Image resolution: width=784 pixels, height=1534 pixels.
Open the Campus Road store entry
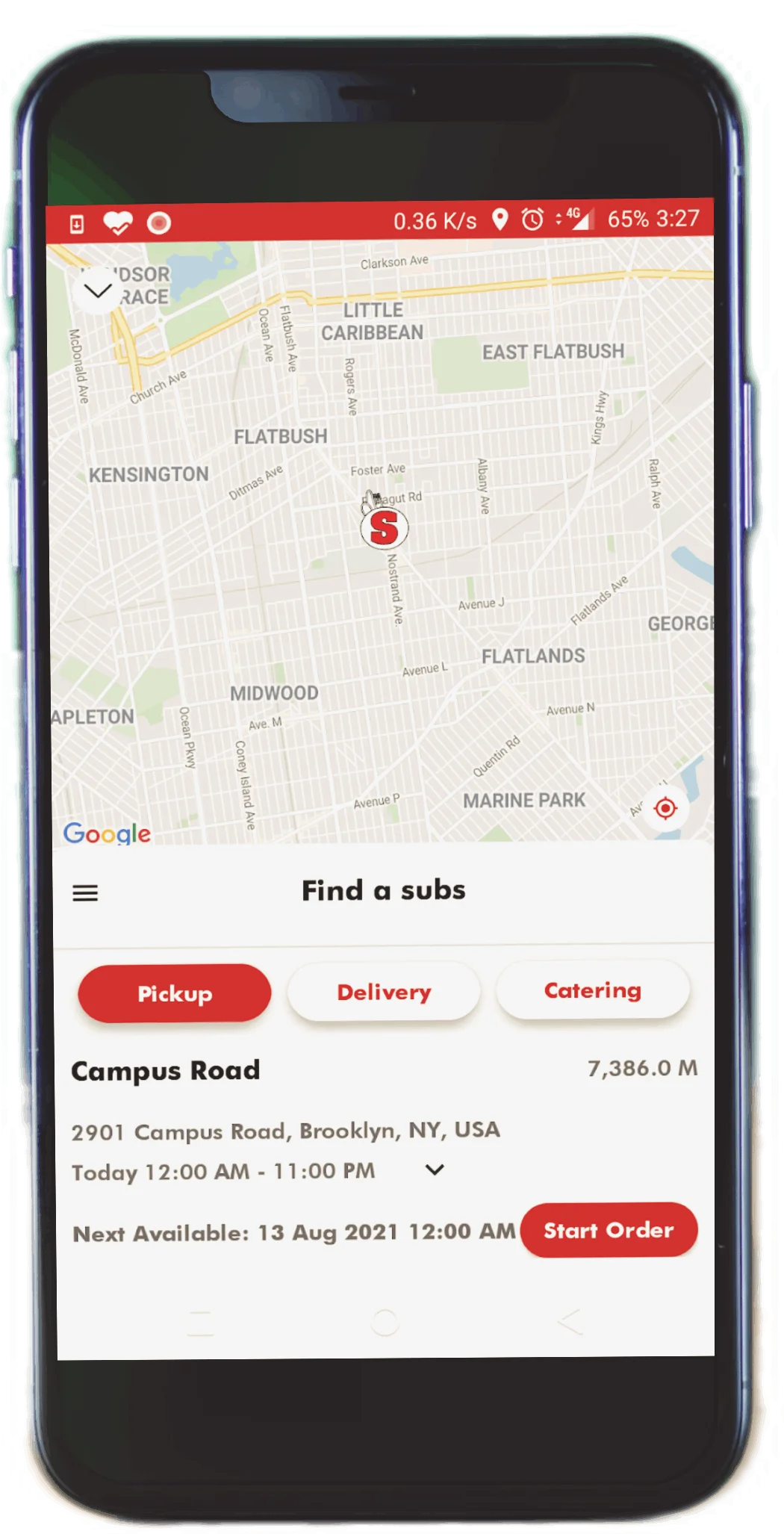(166, 1071)
